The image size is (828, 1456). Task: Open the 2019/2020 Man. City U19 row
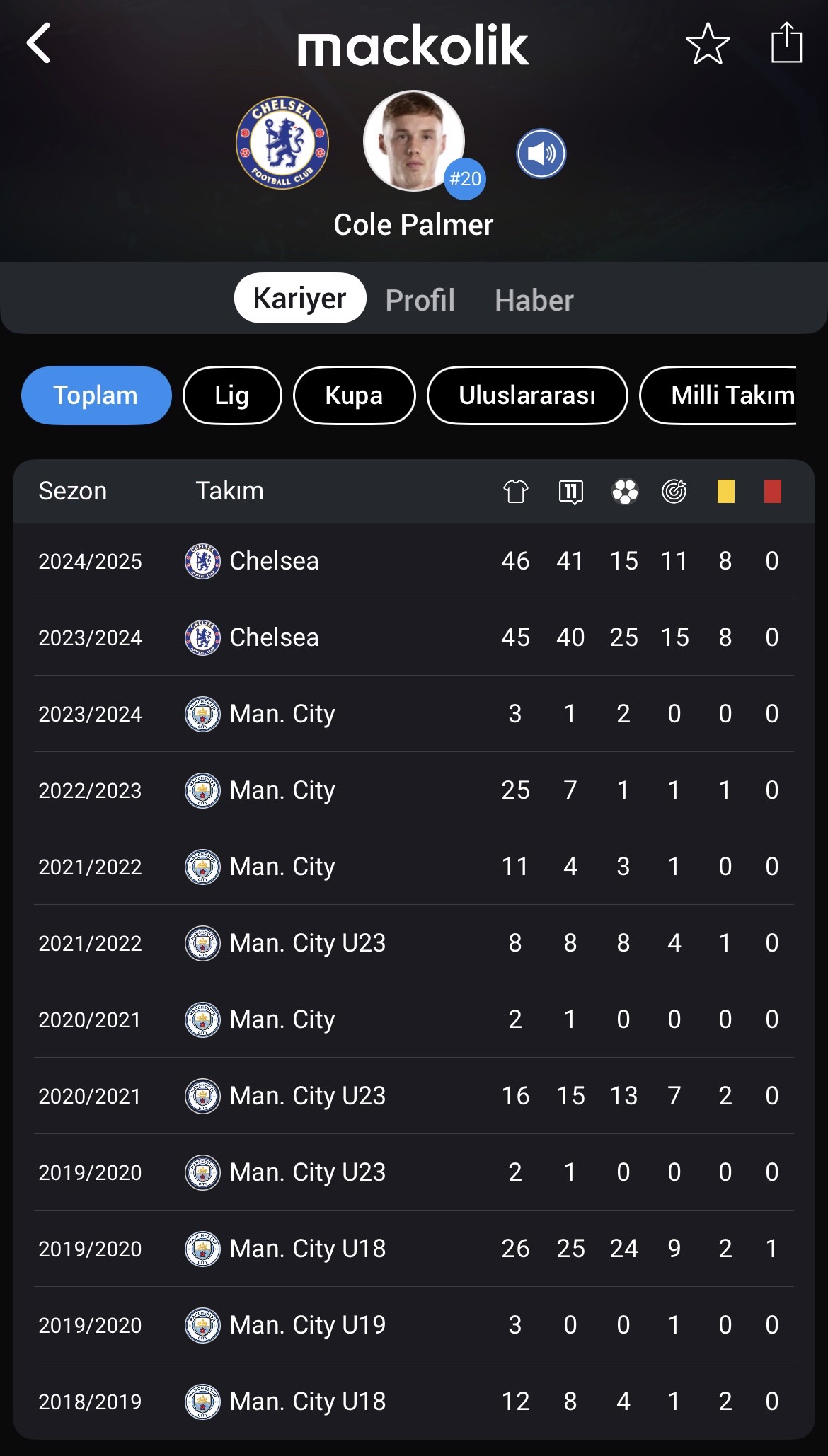point(414,1325)
